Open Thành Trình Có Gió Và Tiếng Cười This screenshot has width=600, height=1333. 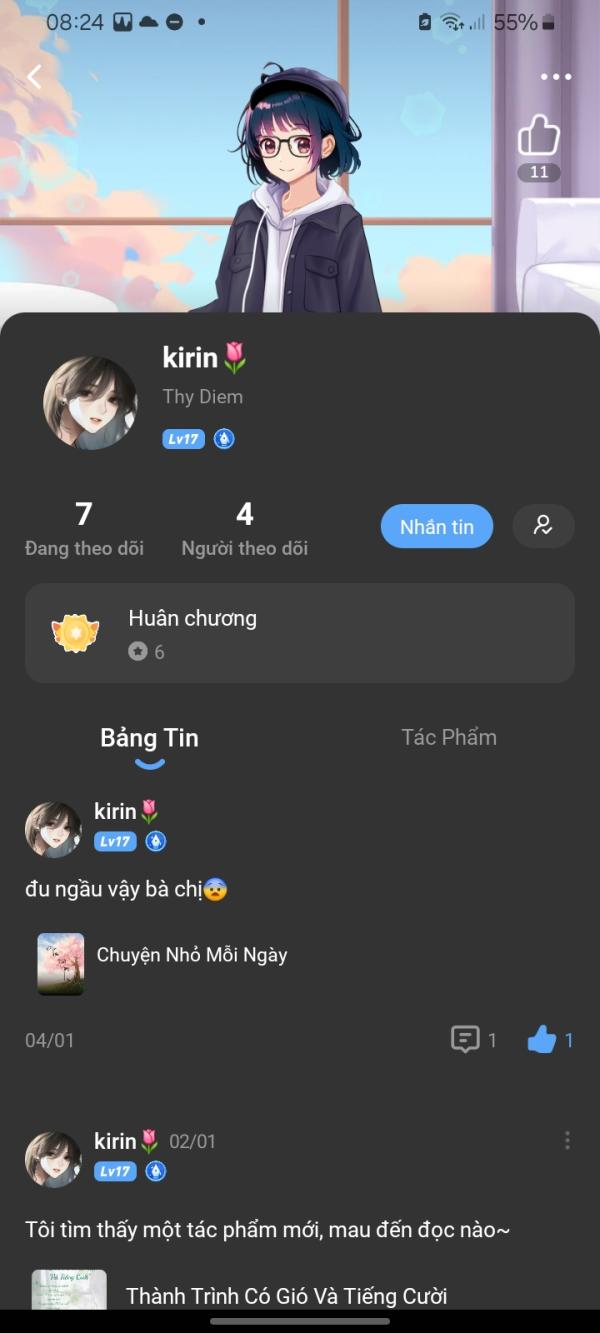click(x=286, y=1296)
